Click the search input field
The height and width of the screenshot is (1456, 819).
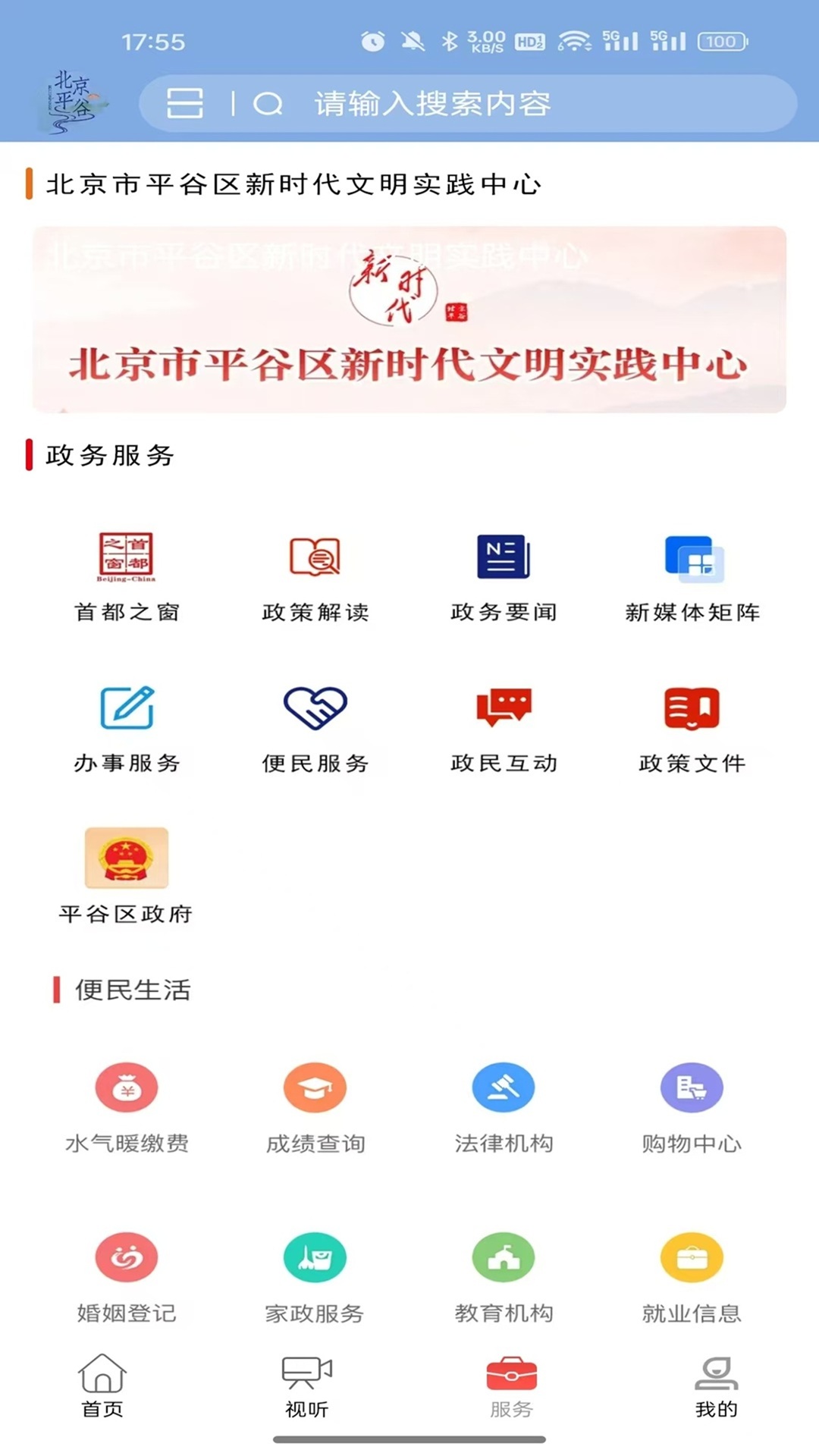(455, 105)
